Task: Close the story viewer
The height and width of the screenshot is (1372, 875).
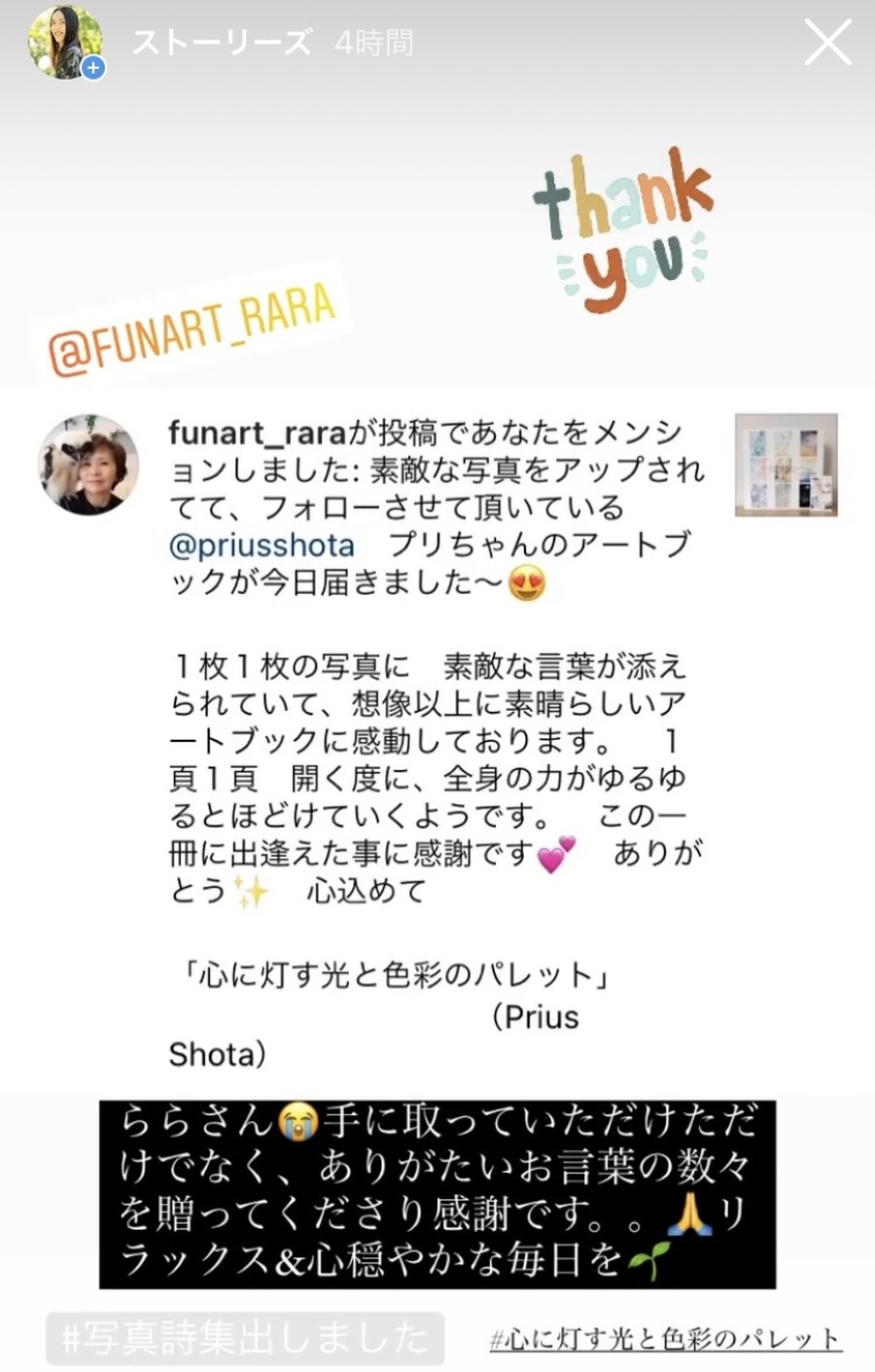Action: [x=827, y=44]
